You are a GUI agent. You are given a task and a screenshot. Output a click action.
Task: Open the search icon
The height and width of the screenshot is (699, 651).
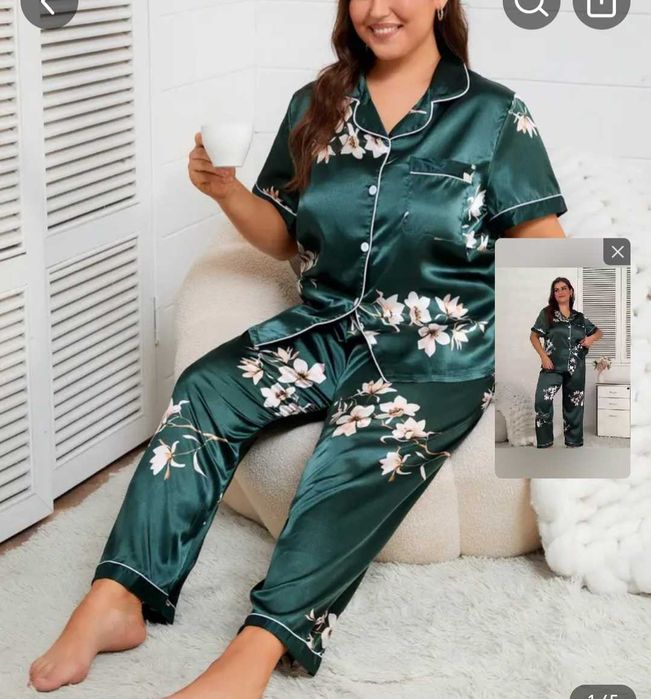(531, 7)
